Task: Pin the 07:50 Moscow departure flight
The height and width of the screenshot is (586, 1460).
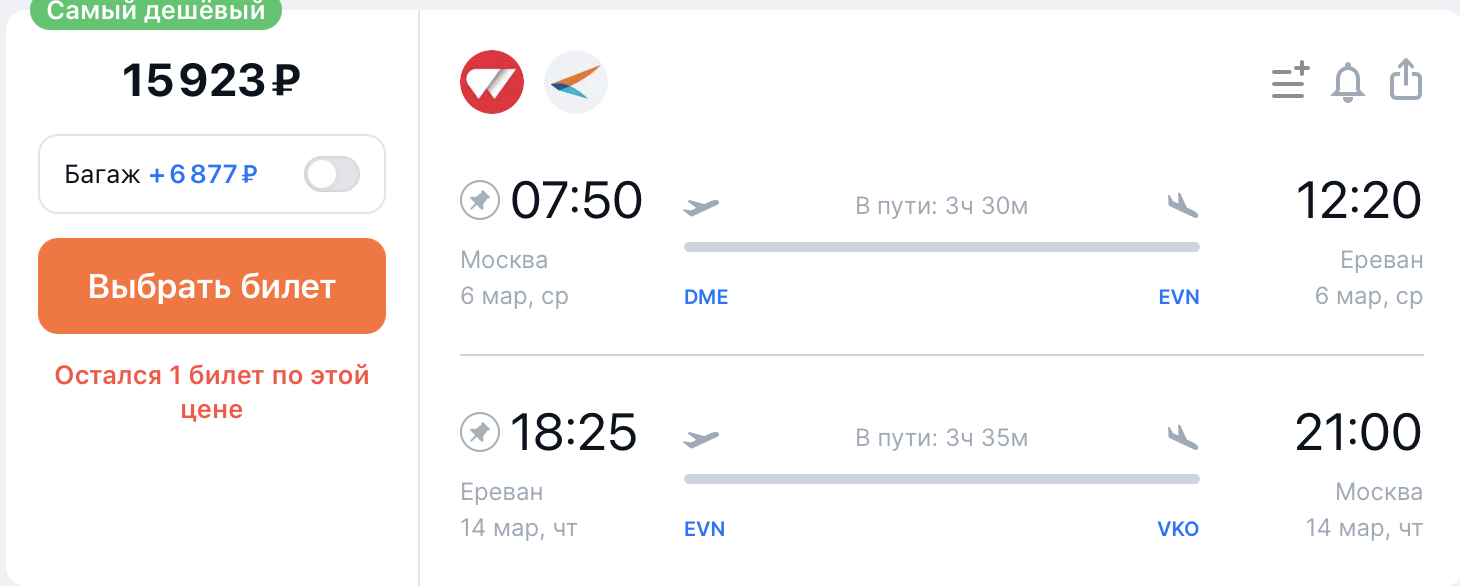Action: tap(479, 201)
